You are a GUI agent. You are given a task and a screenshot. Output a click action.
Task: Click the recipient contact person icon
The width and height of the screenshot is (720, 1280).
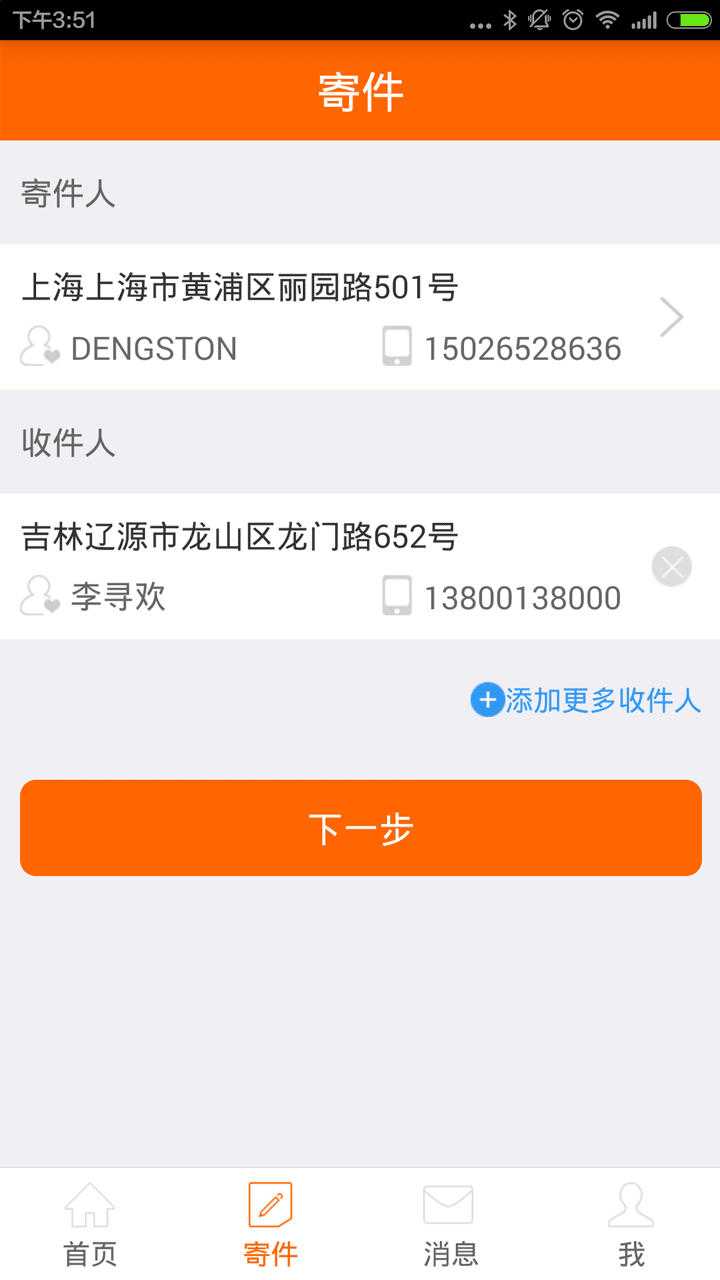(38, 596)
